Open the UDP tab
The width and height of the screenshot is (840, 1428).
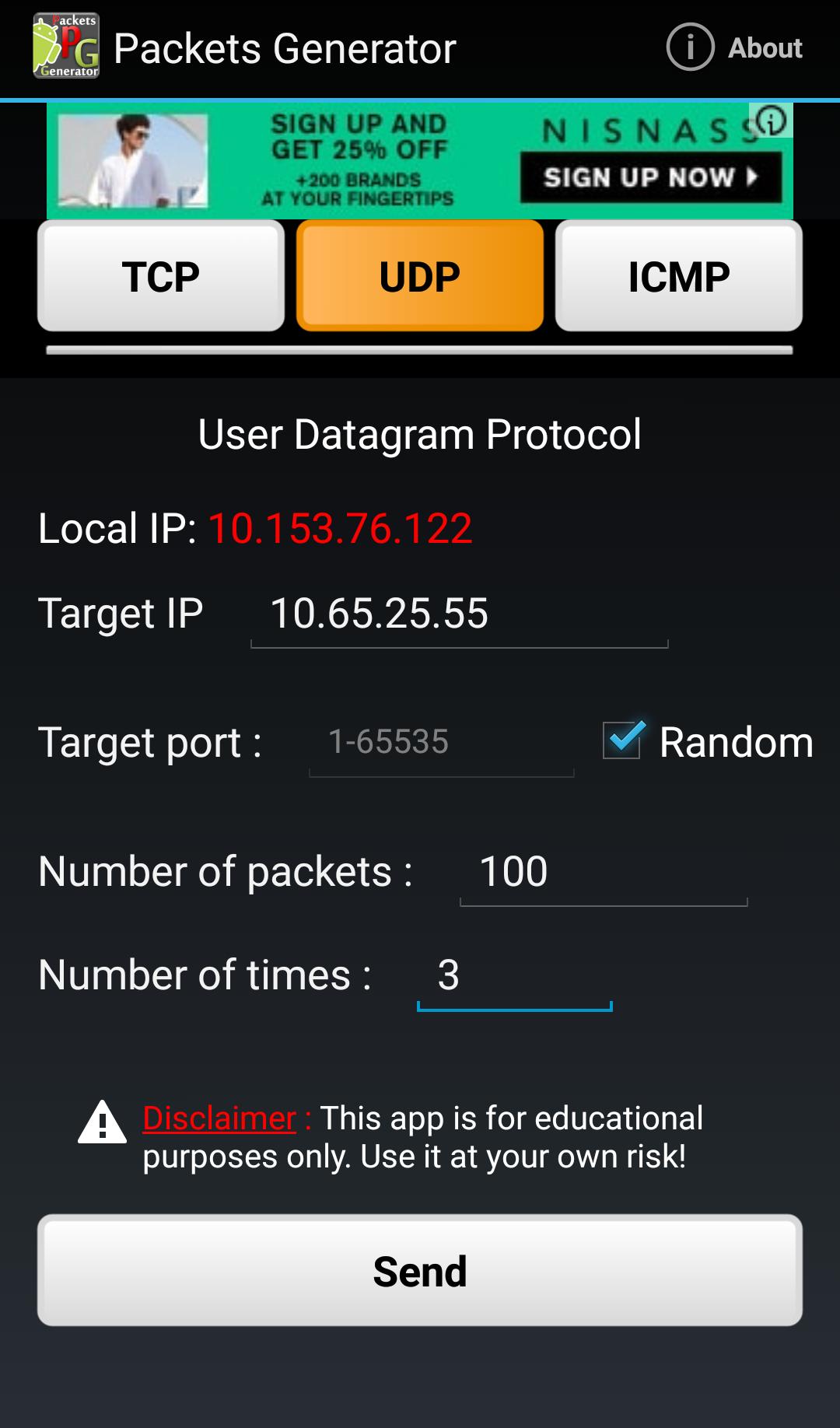(419, 275)
